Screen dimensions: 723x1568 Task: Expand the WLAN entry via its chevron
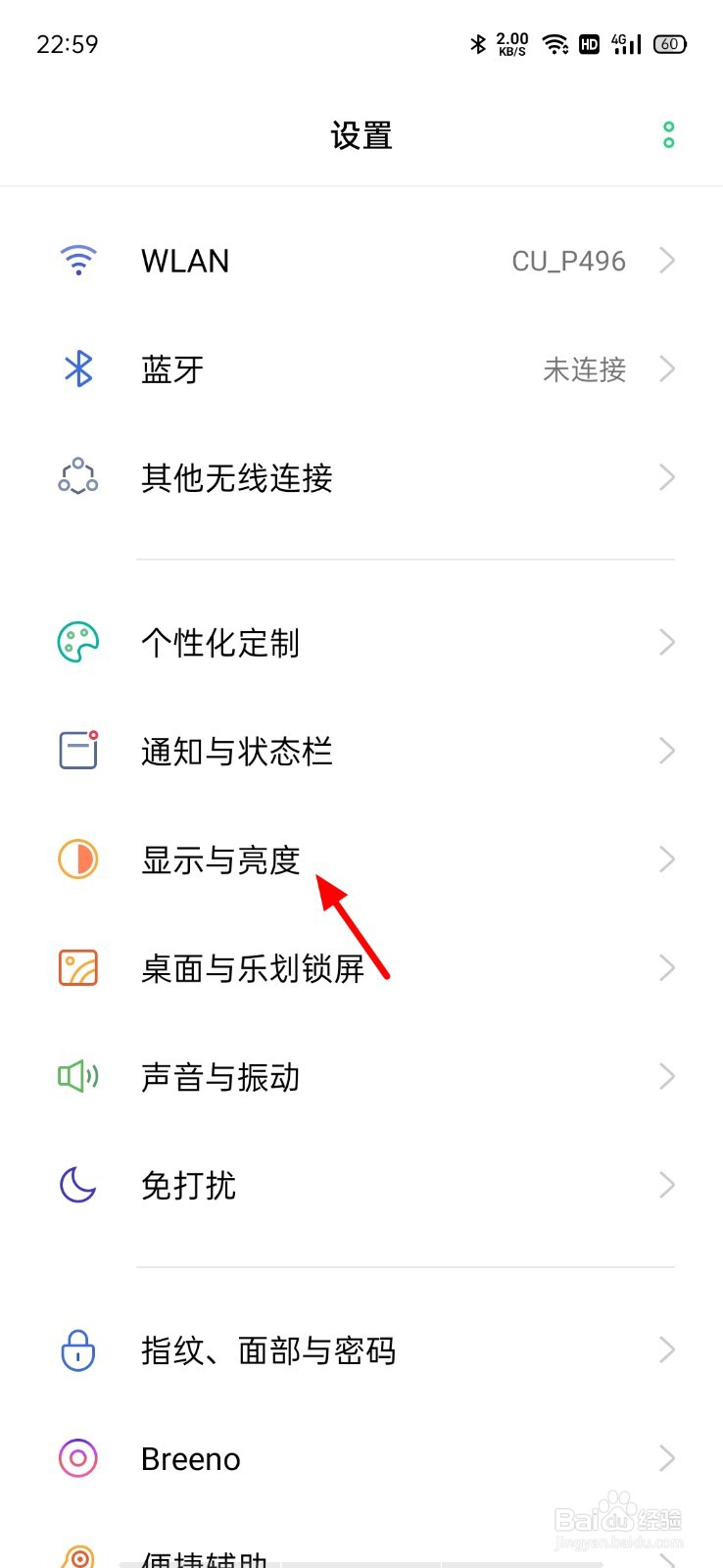(x=667, y=261)
